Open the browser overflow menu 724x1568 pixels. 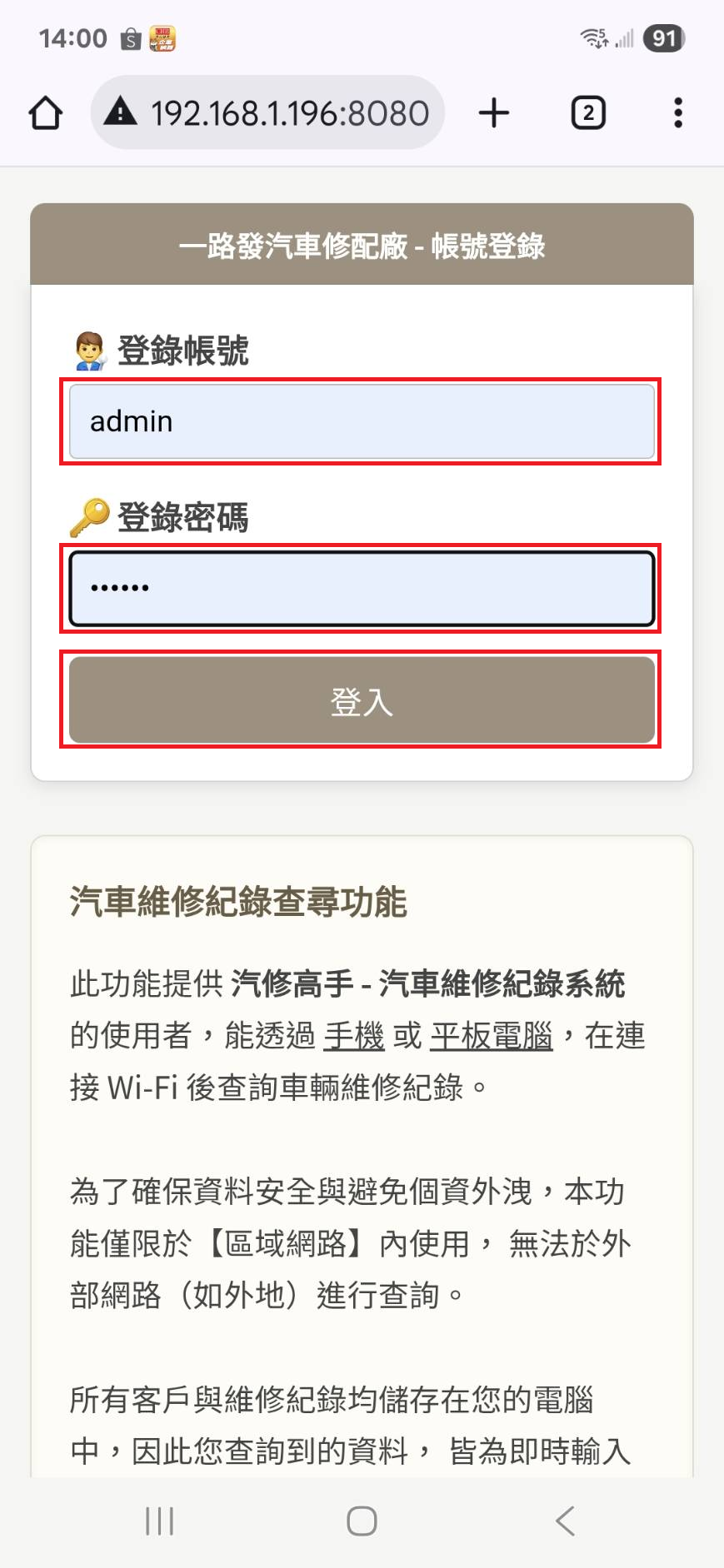click(678, 113)
